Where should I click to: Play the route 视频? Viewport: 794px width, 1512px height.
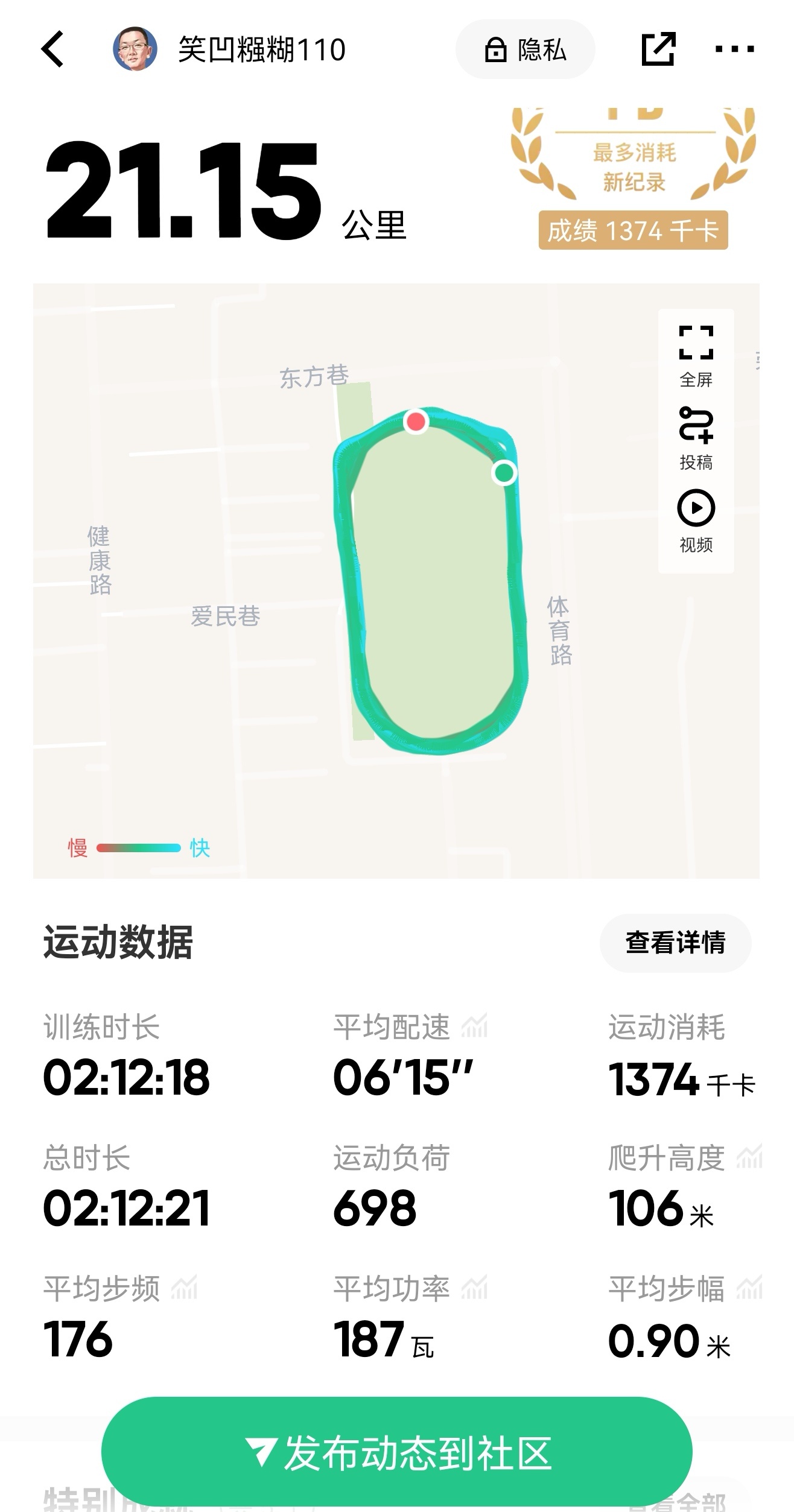696,521
